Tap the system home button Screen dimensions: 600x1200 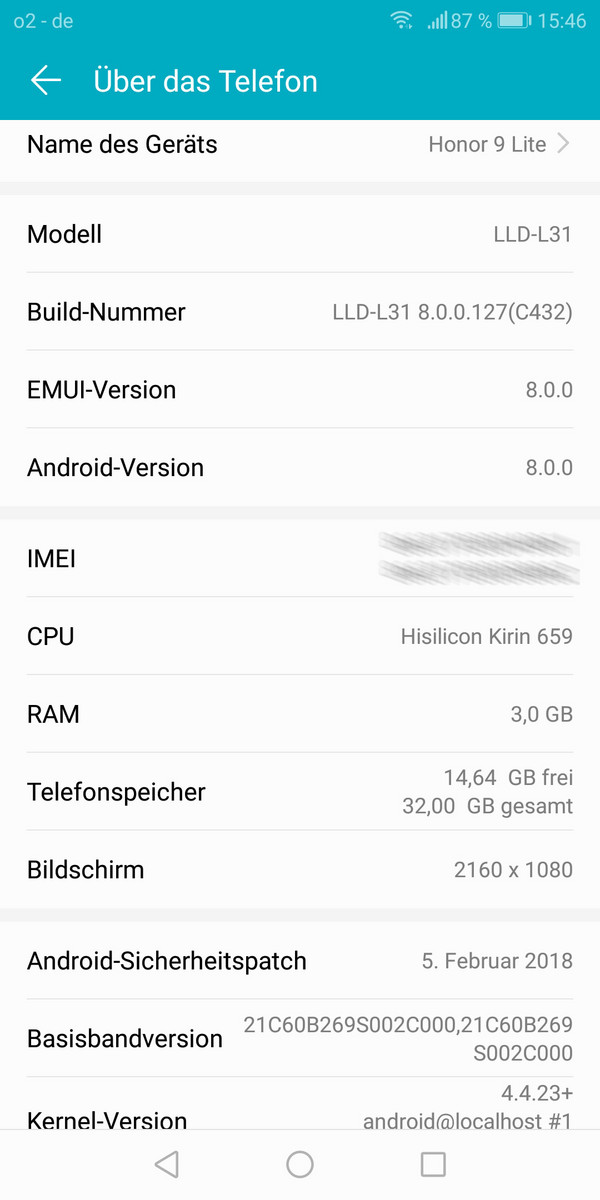pyautogui.click(x=300, y=1164)
